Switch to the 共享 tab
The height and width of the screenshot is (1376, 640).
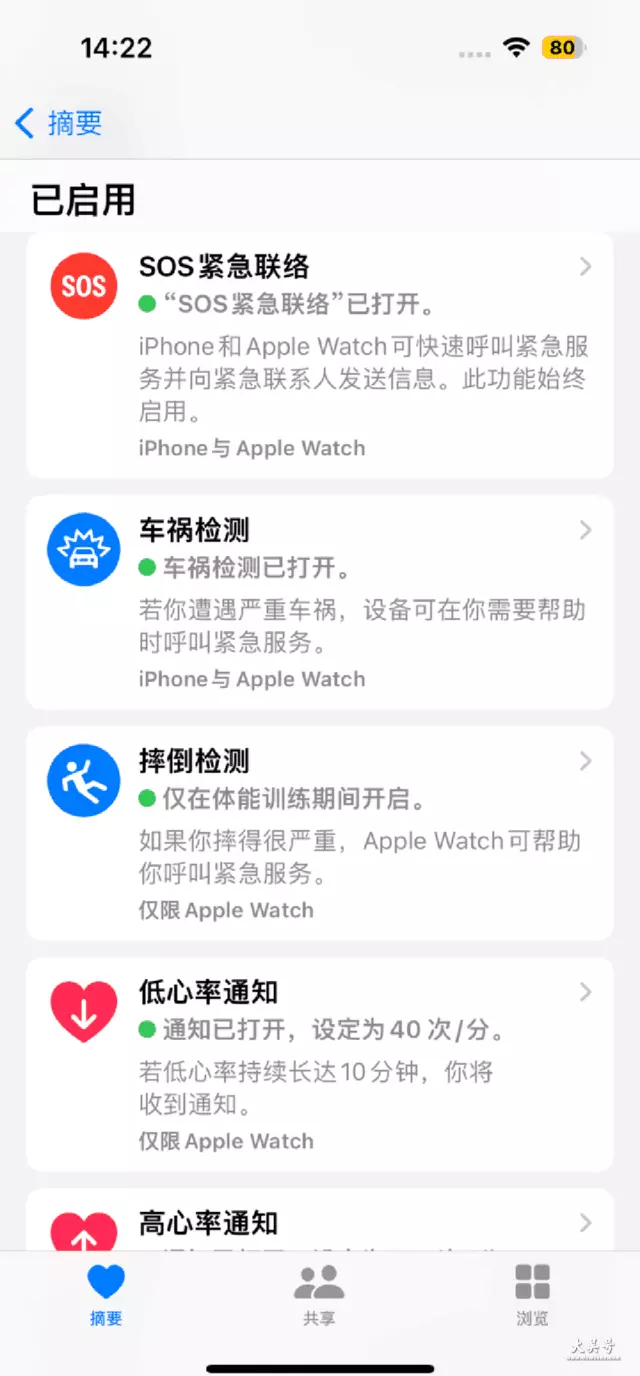coord(319,1294)
